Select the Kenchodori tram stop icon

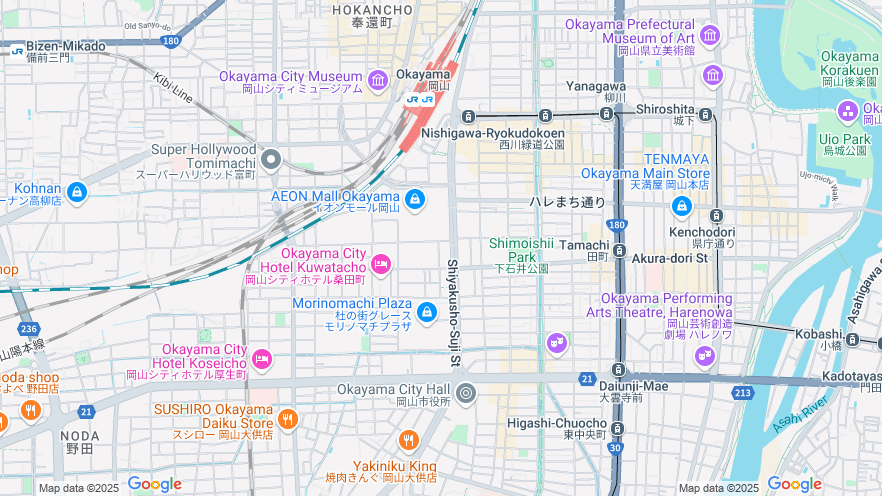(716, 215)
